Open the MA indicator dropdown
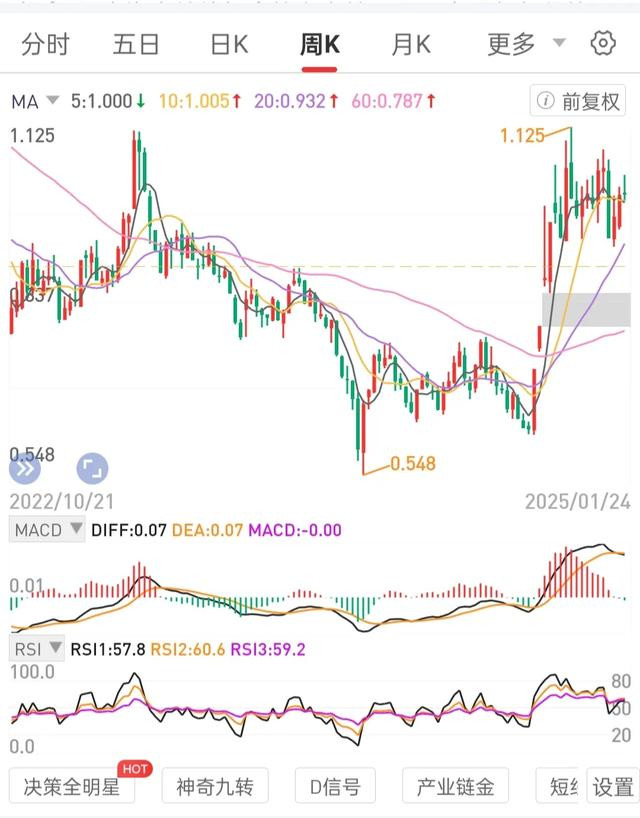 (x=35, y=101)
